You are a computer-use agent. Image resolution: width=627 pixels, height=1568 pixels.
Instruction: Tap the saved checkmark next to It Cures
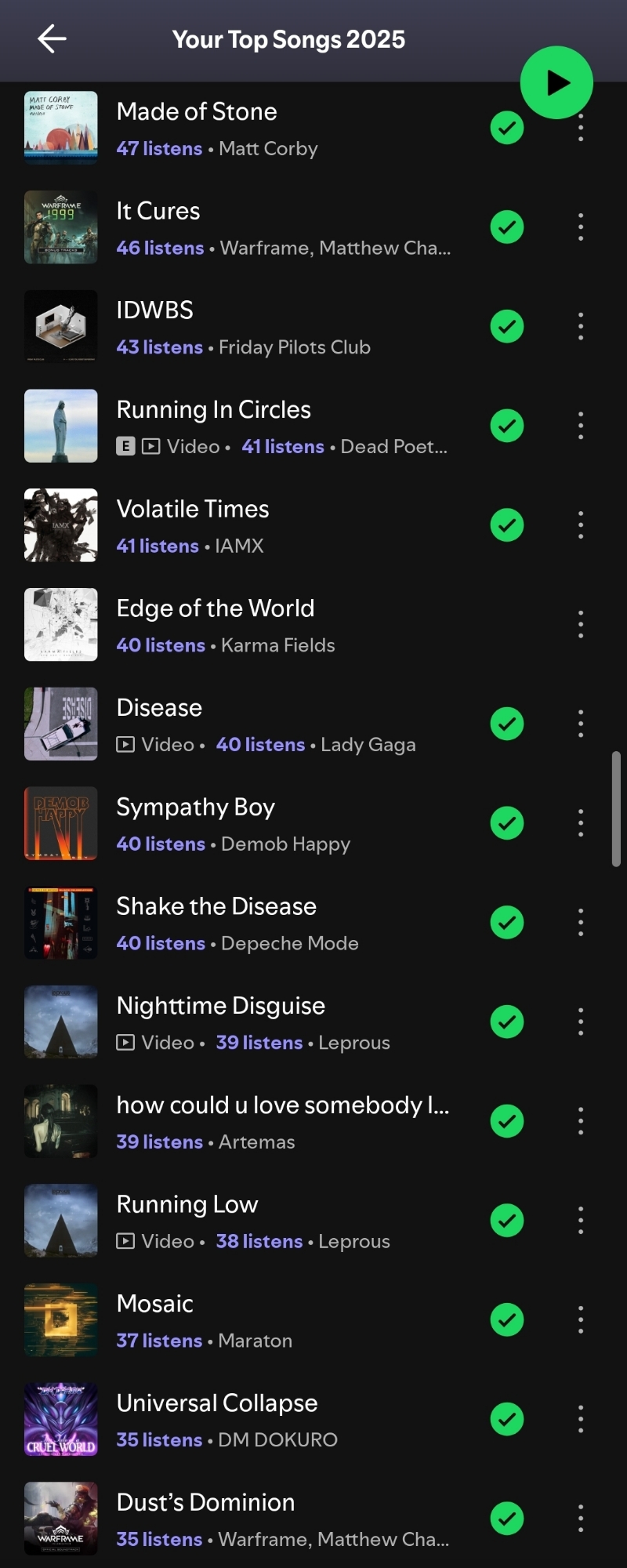tap(507, 227)
